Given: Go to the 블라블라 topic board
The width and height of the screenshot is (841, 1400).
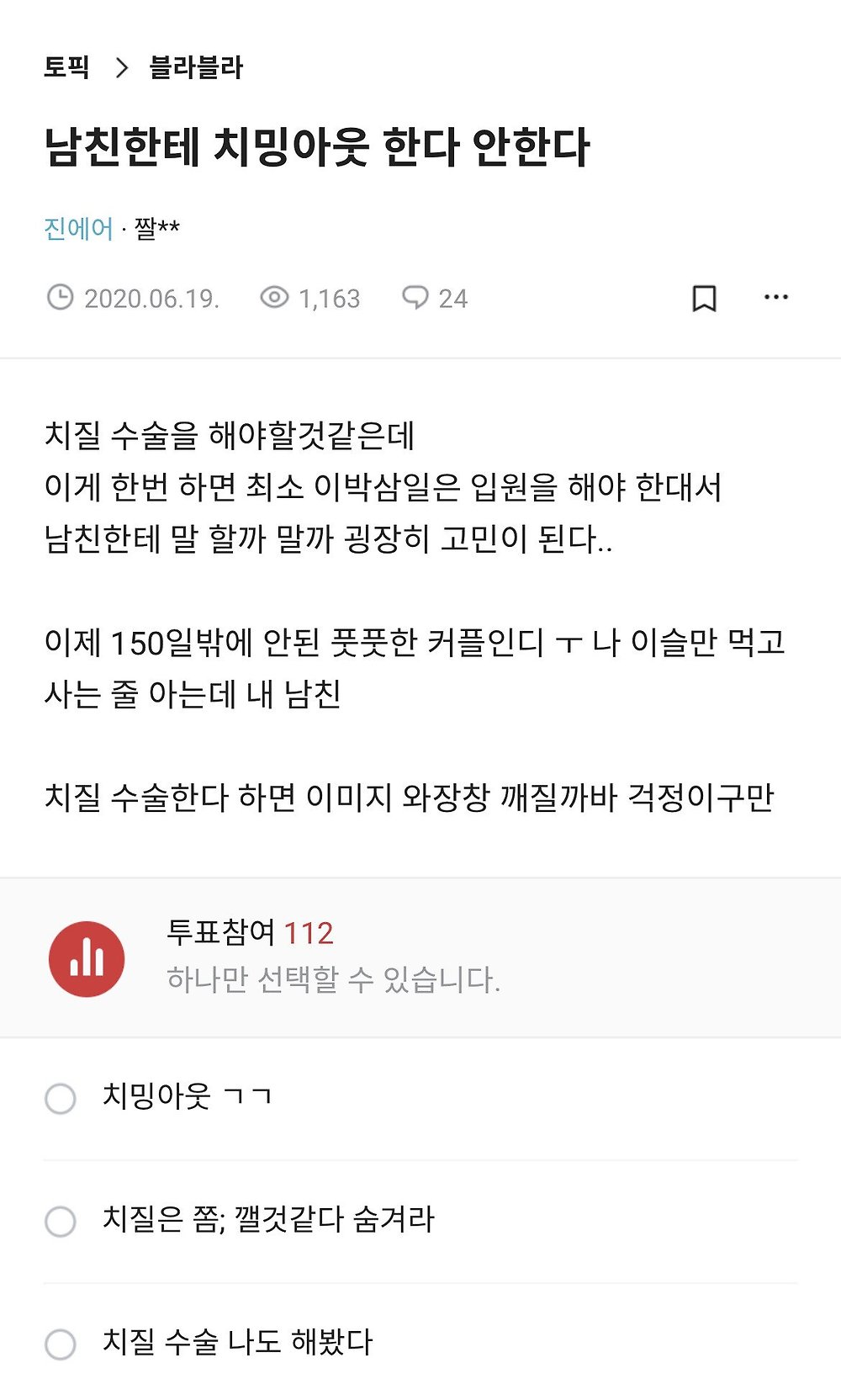Looking at the screenshot, I should pos(195,67).
